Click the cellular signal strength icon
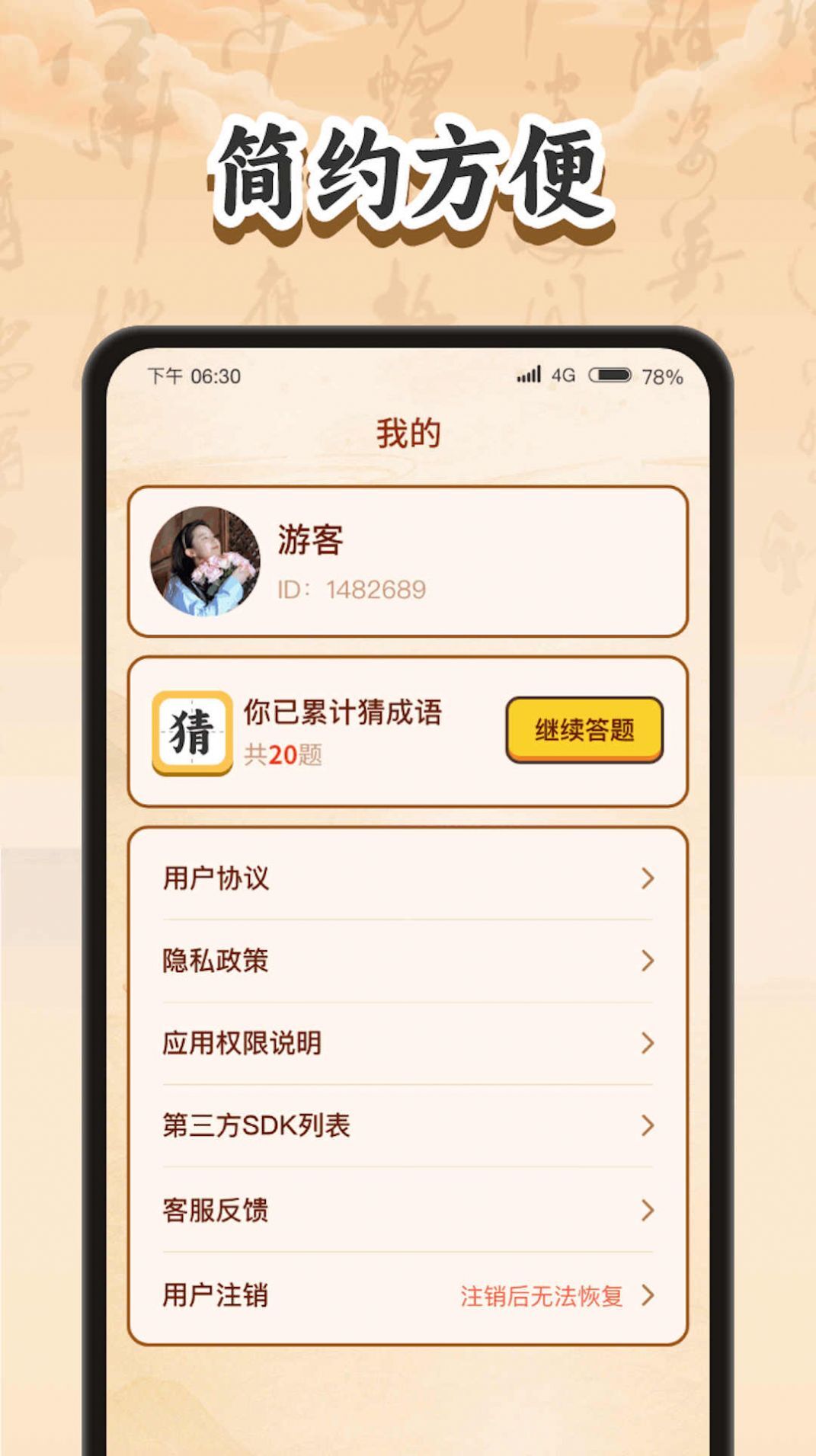The height and width of the screenshot is (1456, 816). 529,374
